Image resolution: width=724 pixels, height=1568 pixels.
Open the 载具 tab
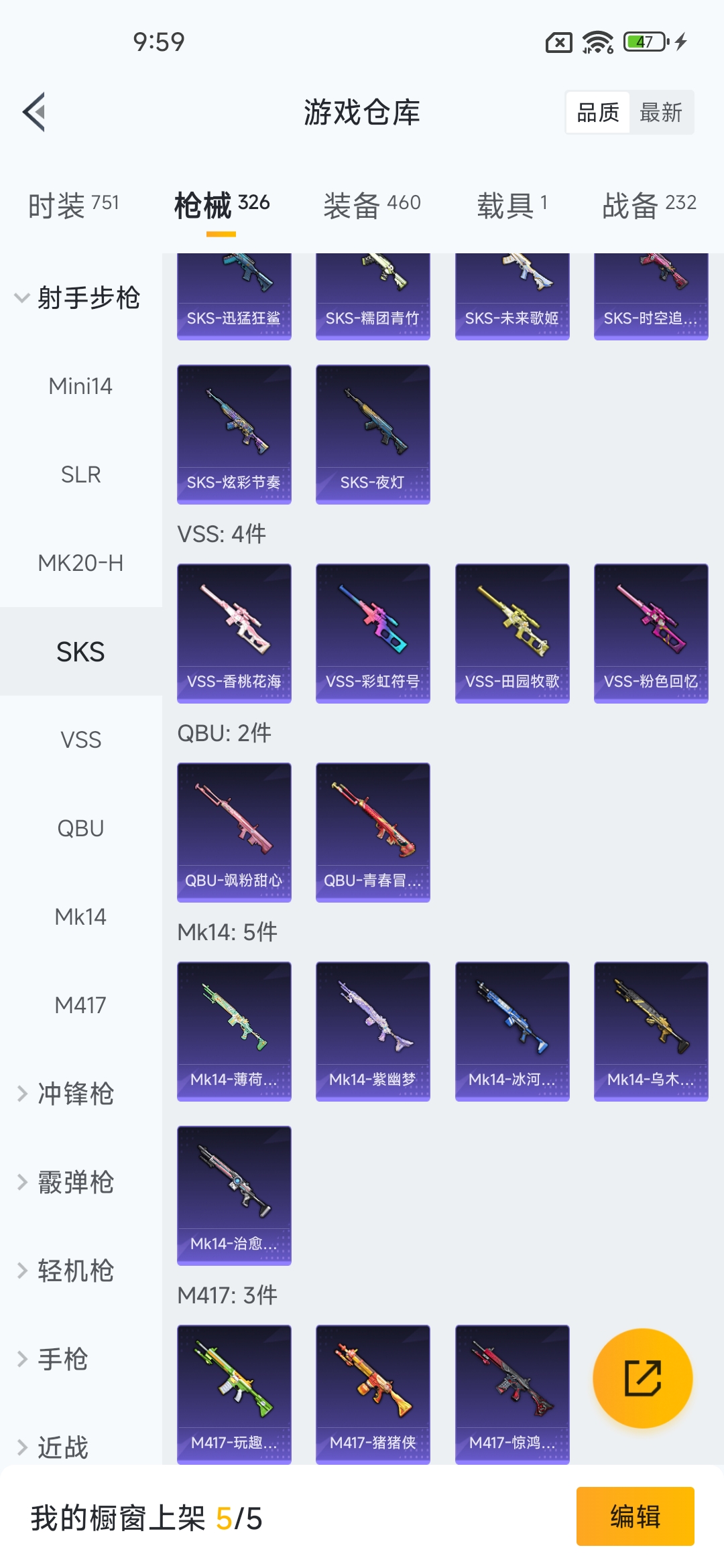512,204
